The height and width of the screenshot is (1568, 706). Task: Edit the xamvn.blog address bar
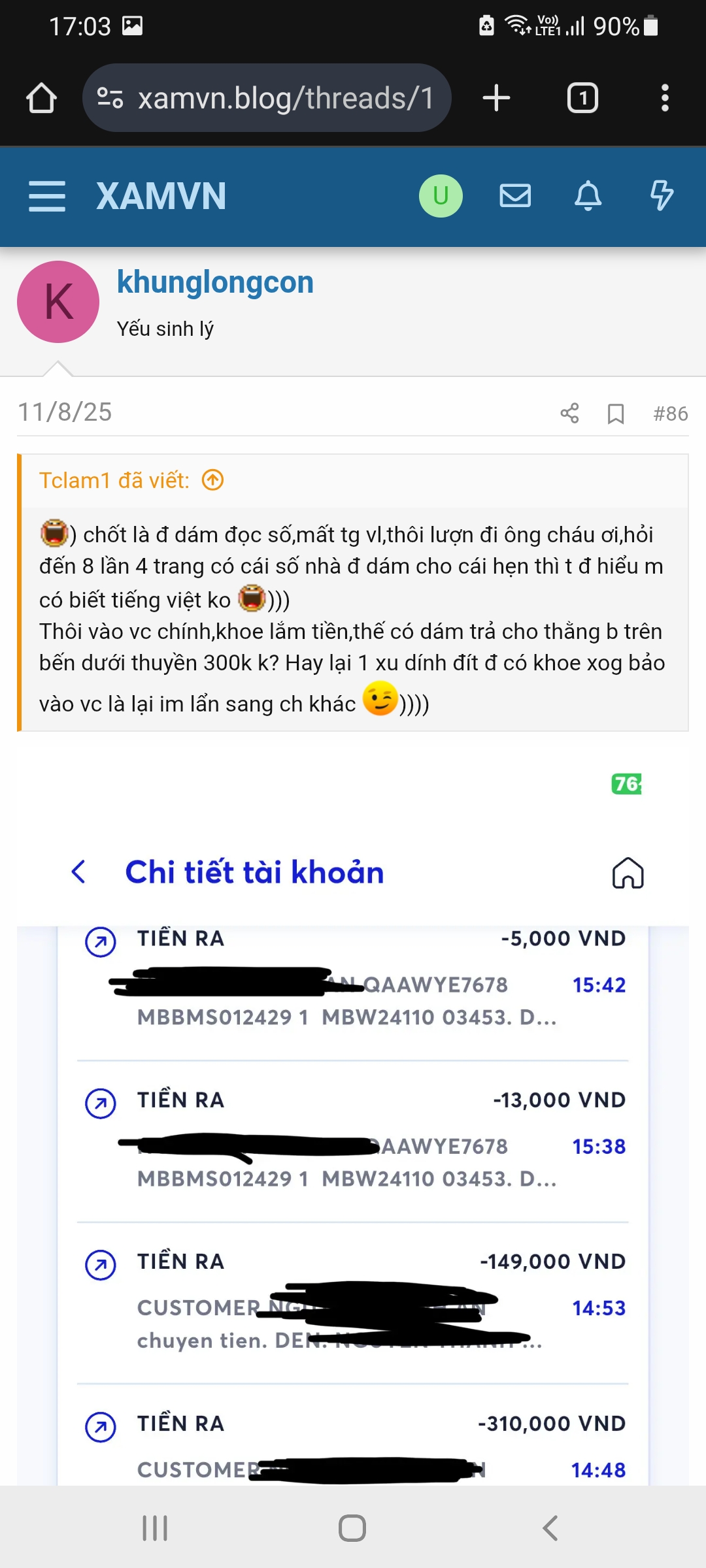267,98
